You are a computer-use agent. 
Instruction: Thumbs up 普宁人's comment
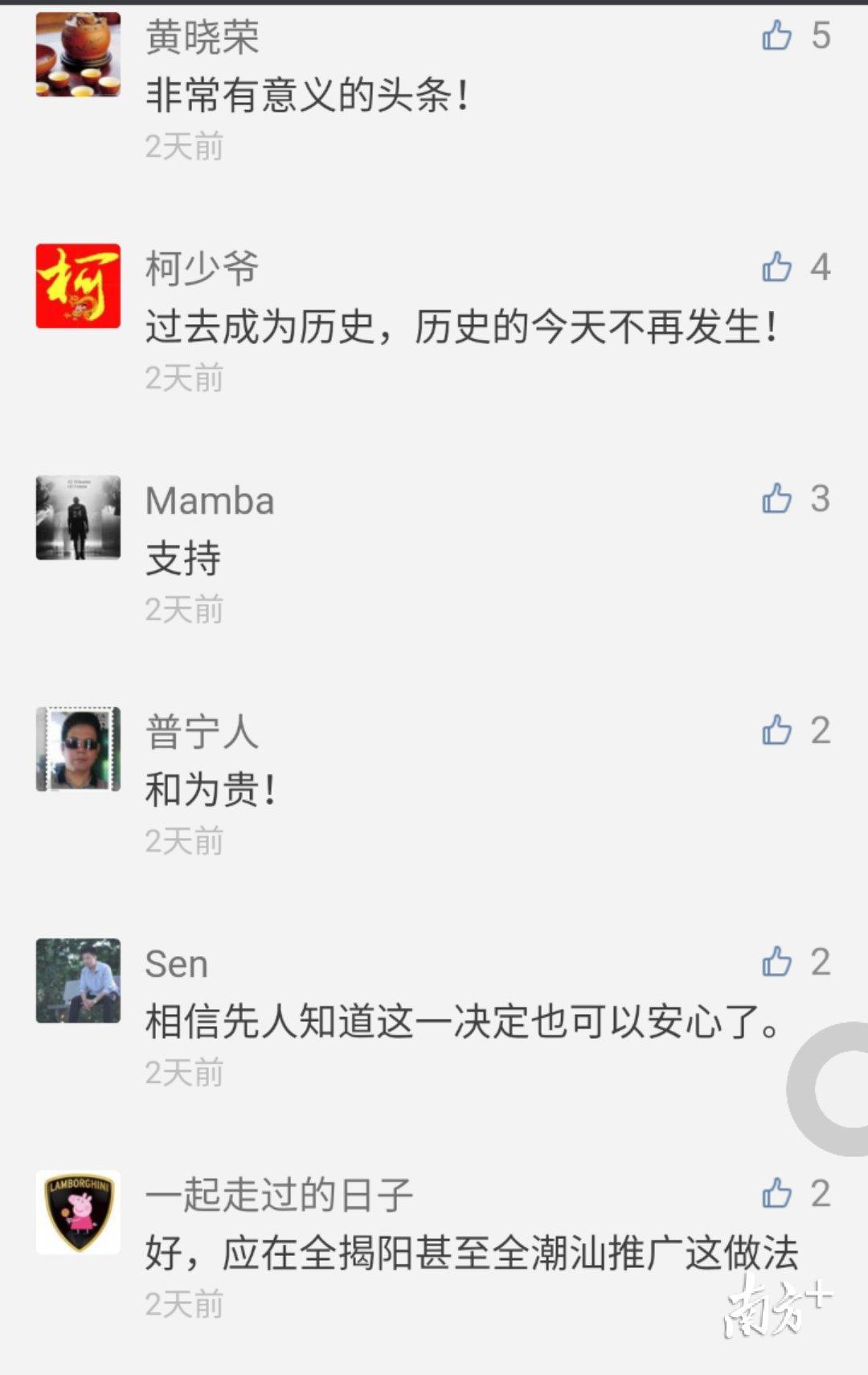pos(777,730)
